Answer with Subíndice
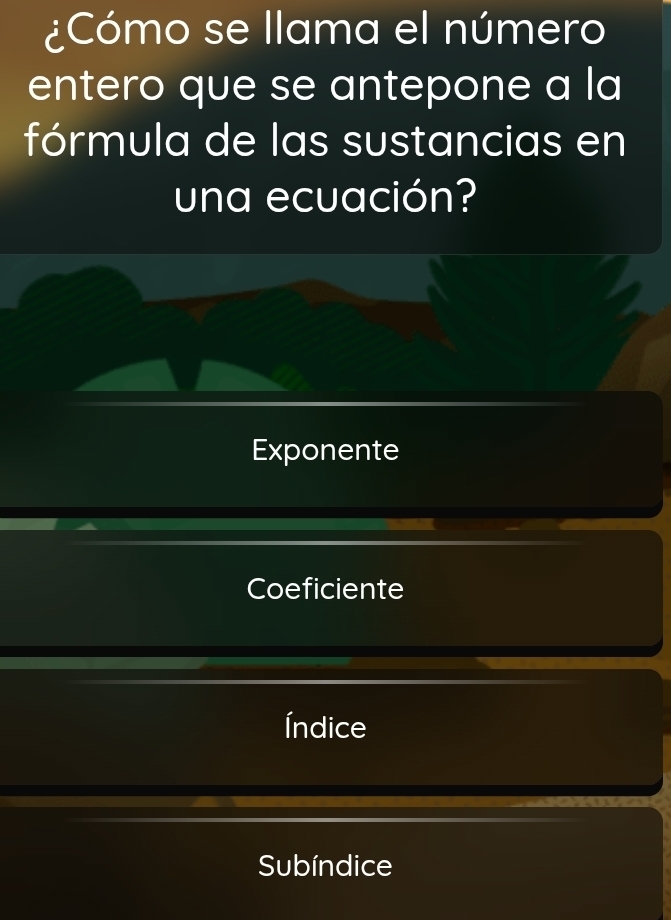The image size is (671, 920). pos(326,865)
